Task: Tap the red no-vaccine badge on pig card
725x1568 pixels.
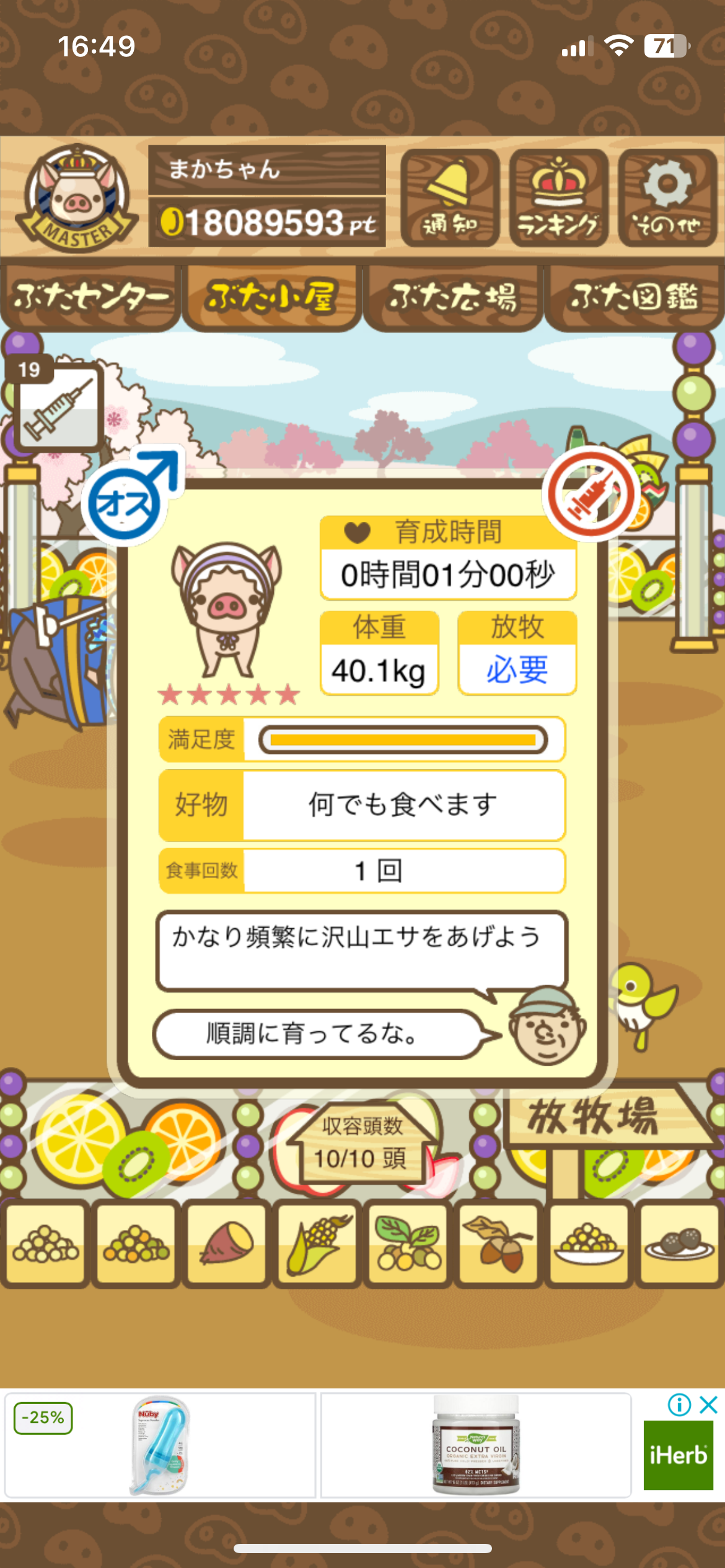Action: pos(591,494)
